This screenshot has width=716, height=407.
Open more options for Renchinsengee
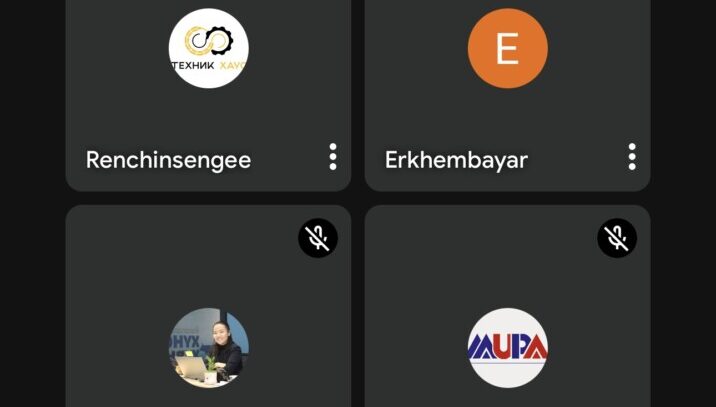coord(333,157)
